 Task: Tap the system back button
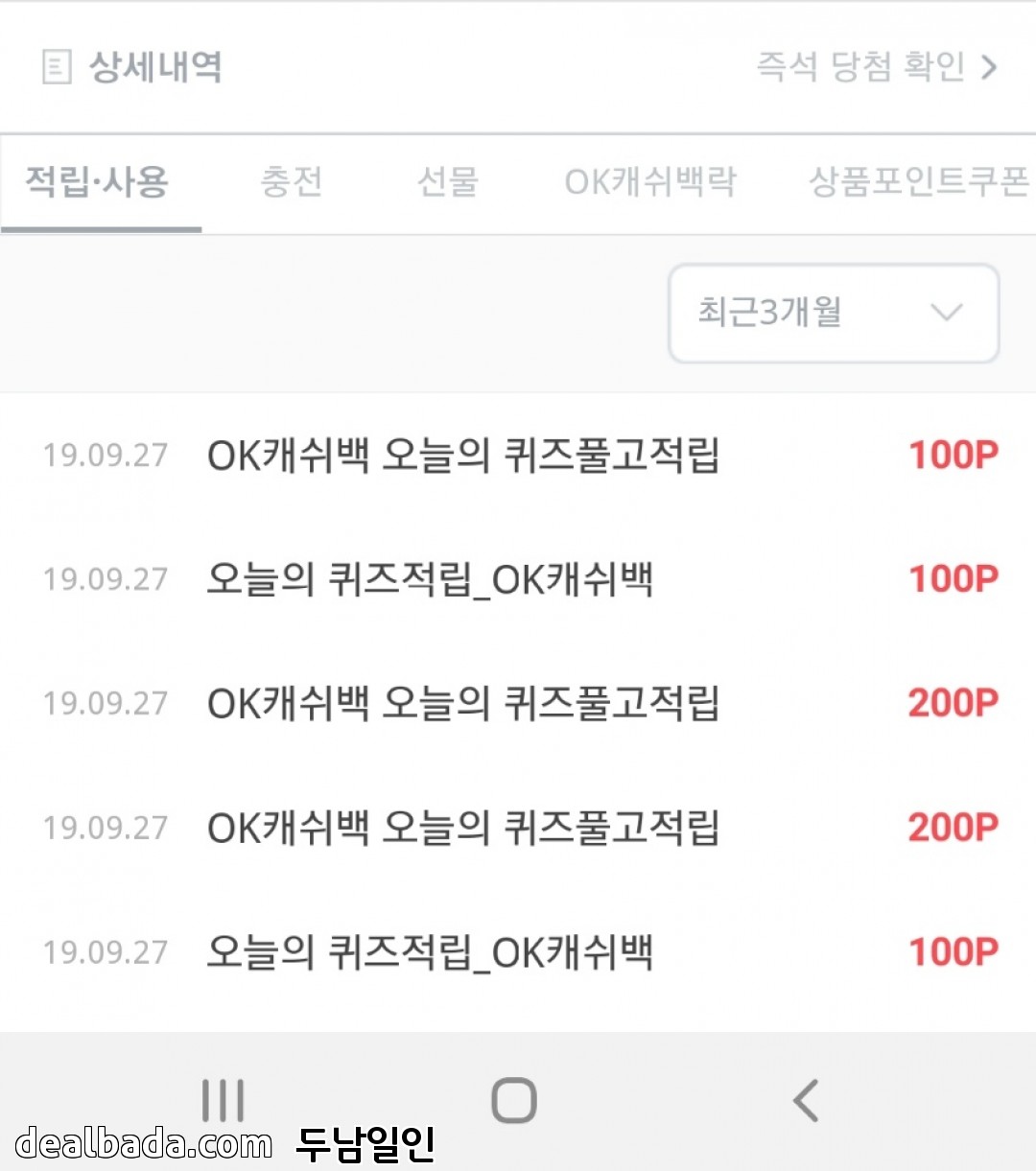click(x=806, y=1100)
